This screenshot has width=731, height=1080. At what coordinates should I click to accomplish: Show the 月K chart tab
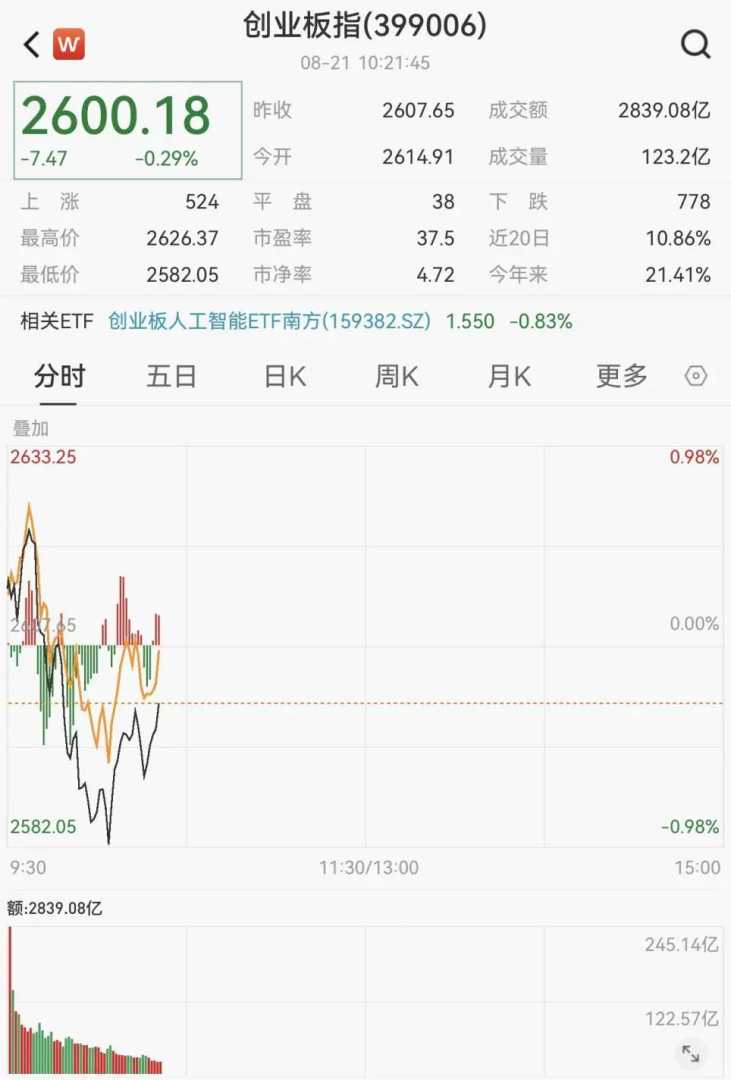(x=509, y=376)
